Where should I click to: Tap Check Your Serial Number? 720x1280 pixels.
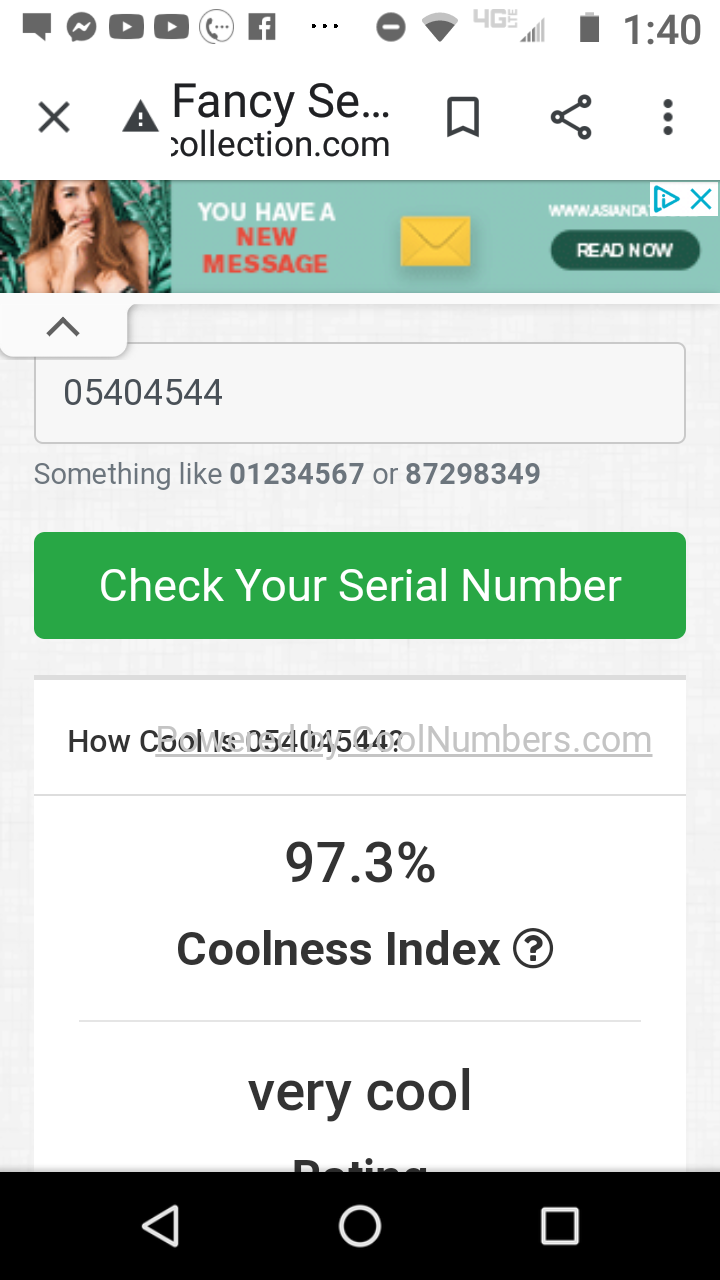[x=360, y=585]
